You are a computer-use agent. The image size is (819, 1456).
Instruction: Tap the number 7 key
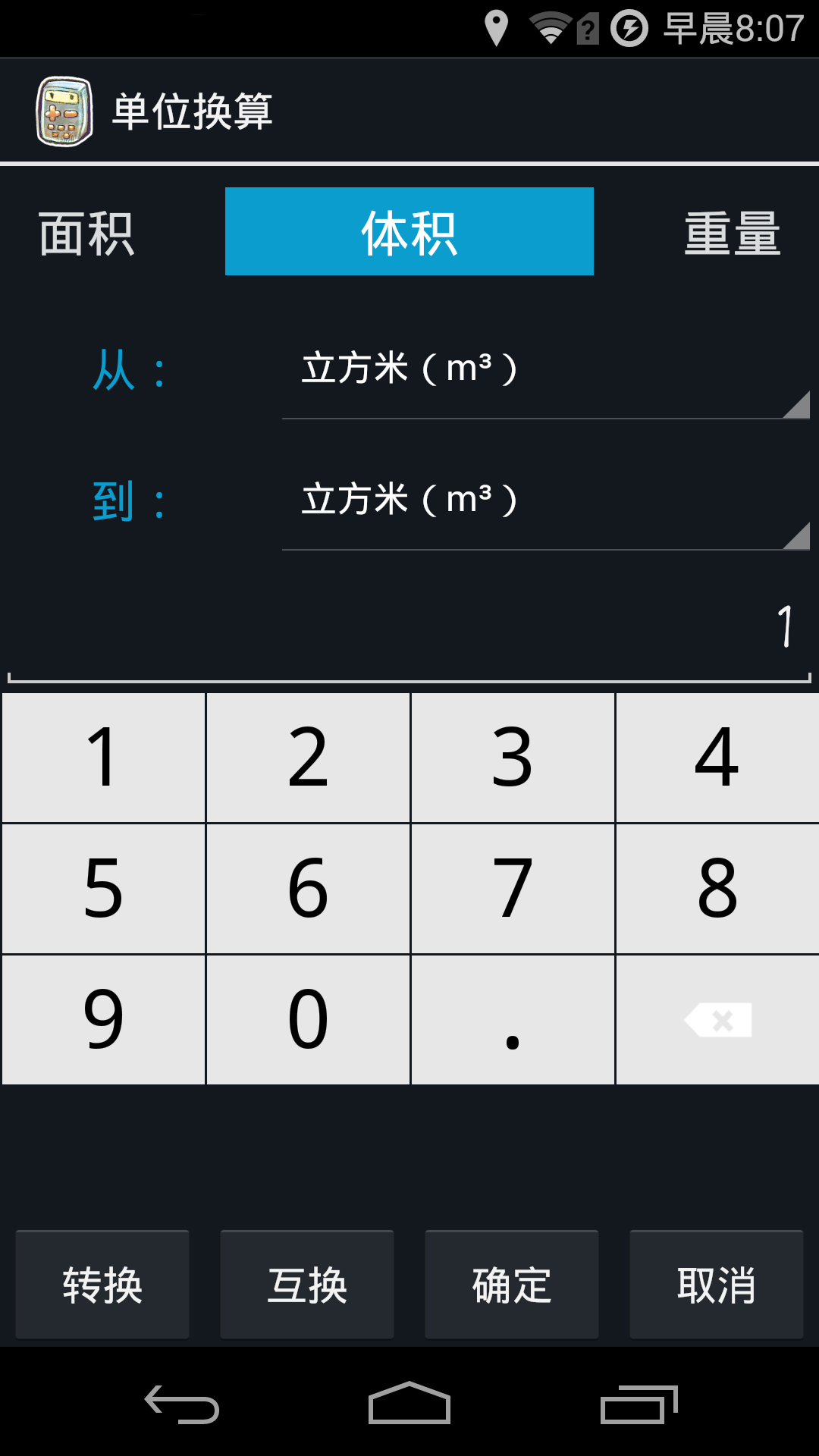pos(513,889)
